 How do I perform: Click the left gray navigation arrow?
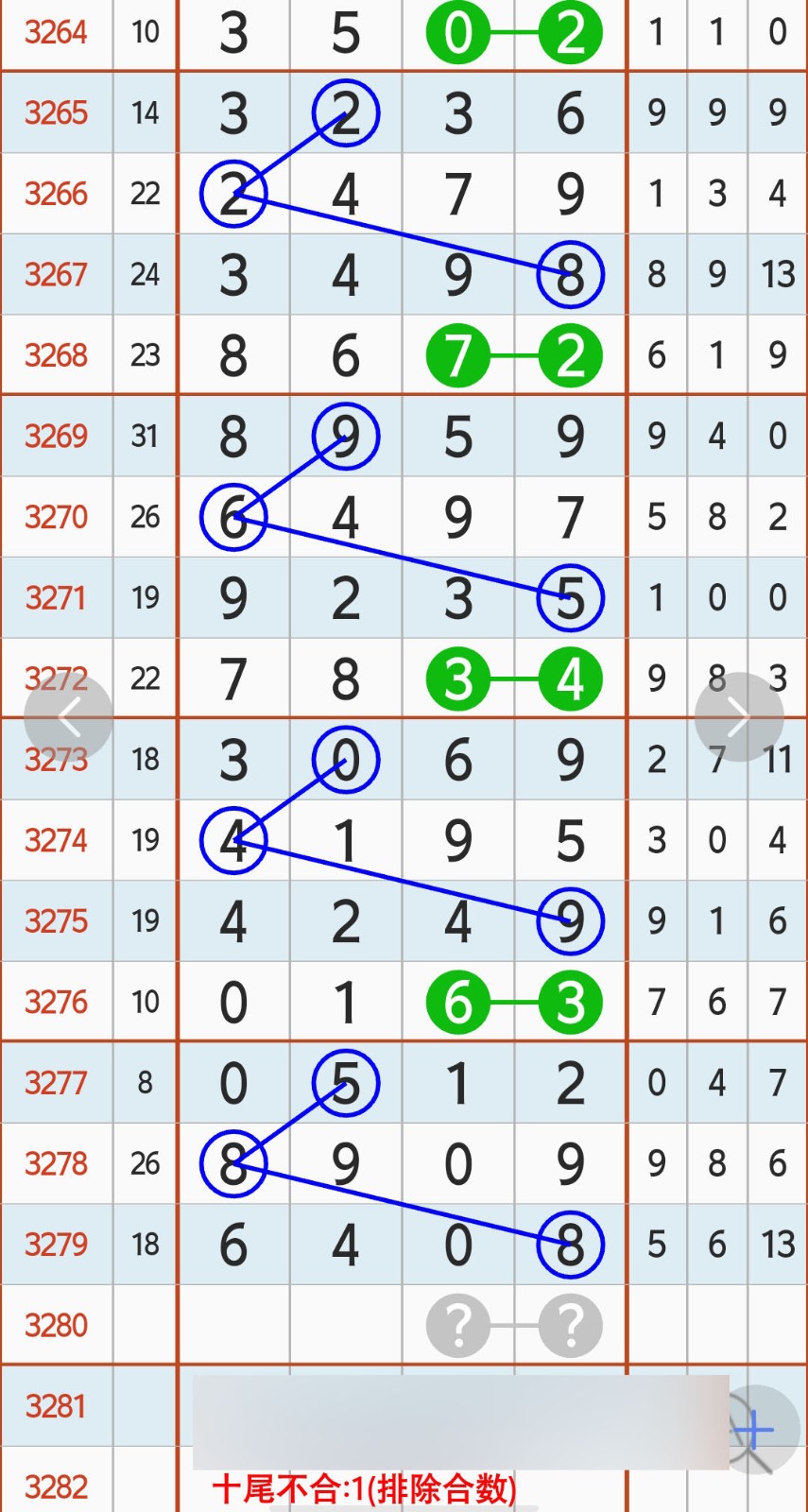click(x=69, y=715)
